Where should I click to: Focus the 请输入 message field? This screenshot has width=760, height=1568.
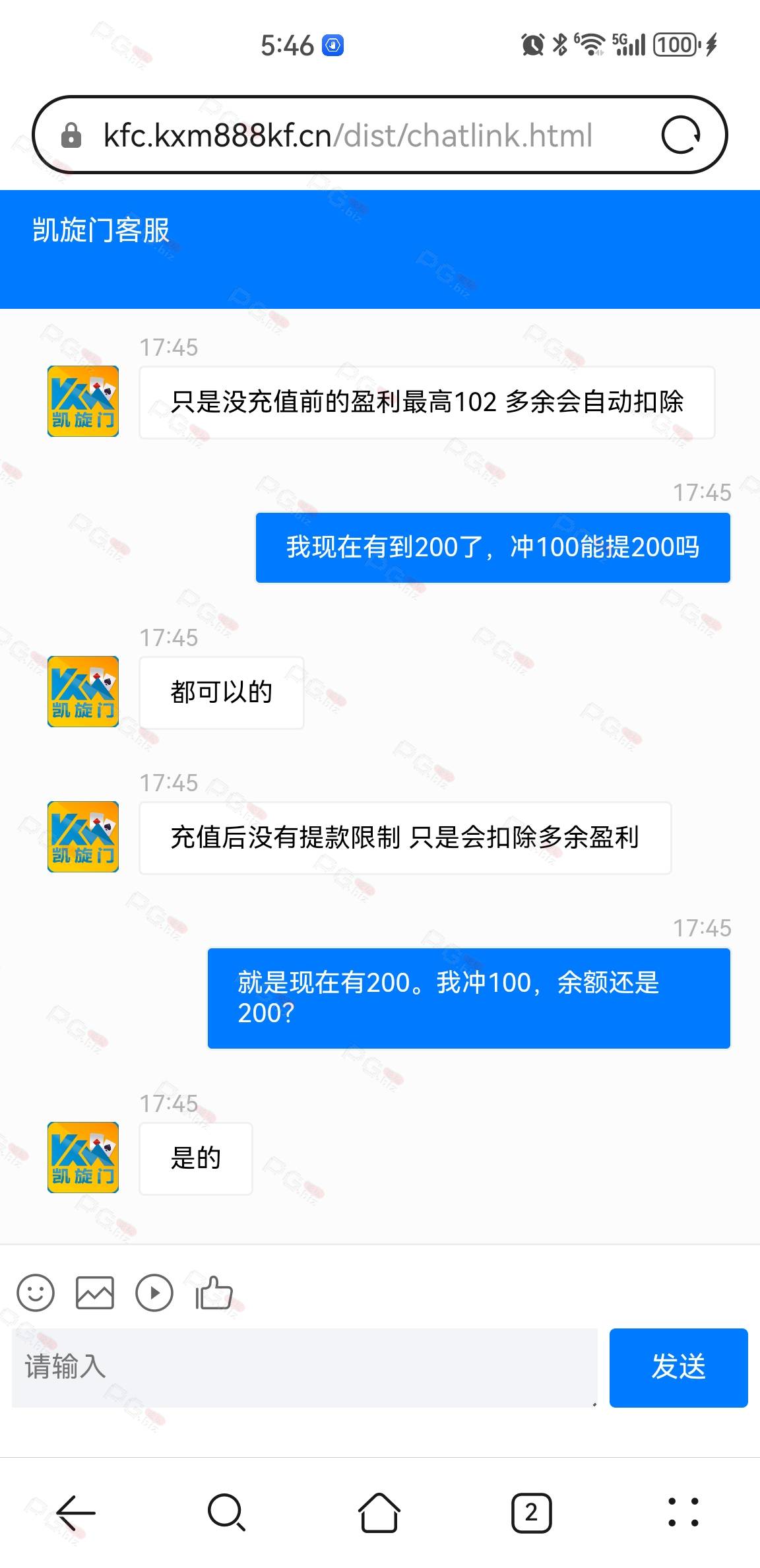[305, 1367]
